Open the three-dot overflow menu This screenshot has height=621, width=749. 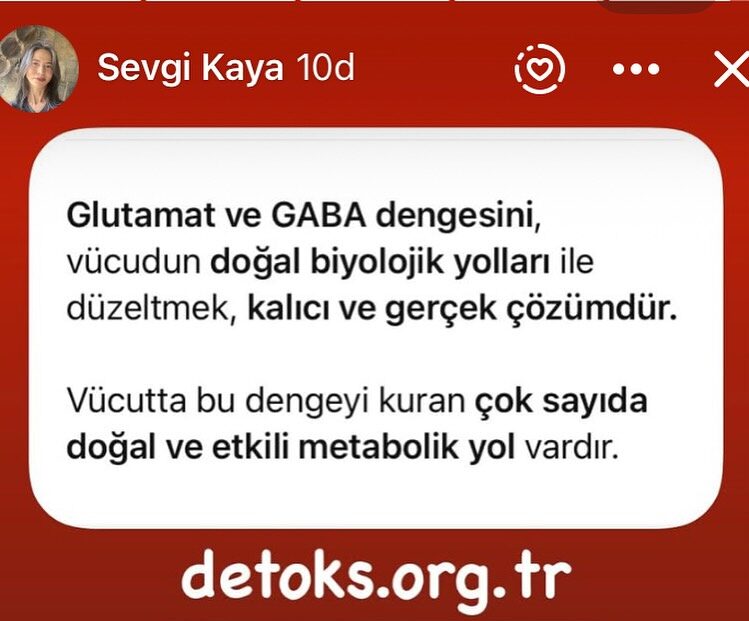pyautogui.click(x=638, y=69)
